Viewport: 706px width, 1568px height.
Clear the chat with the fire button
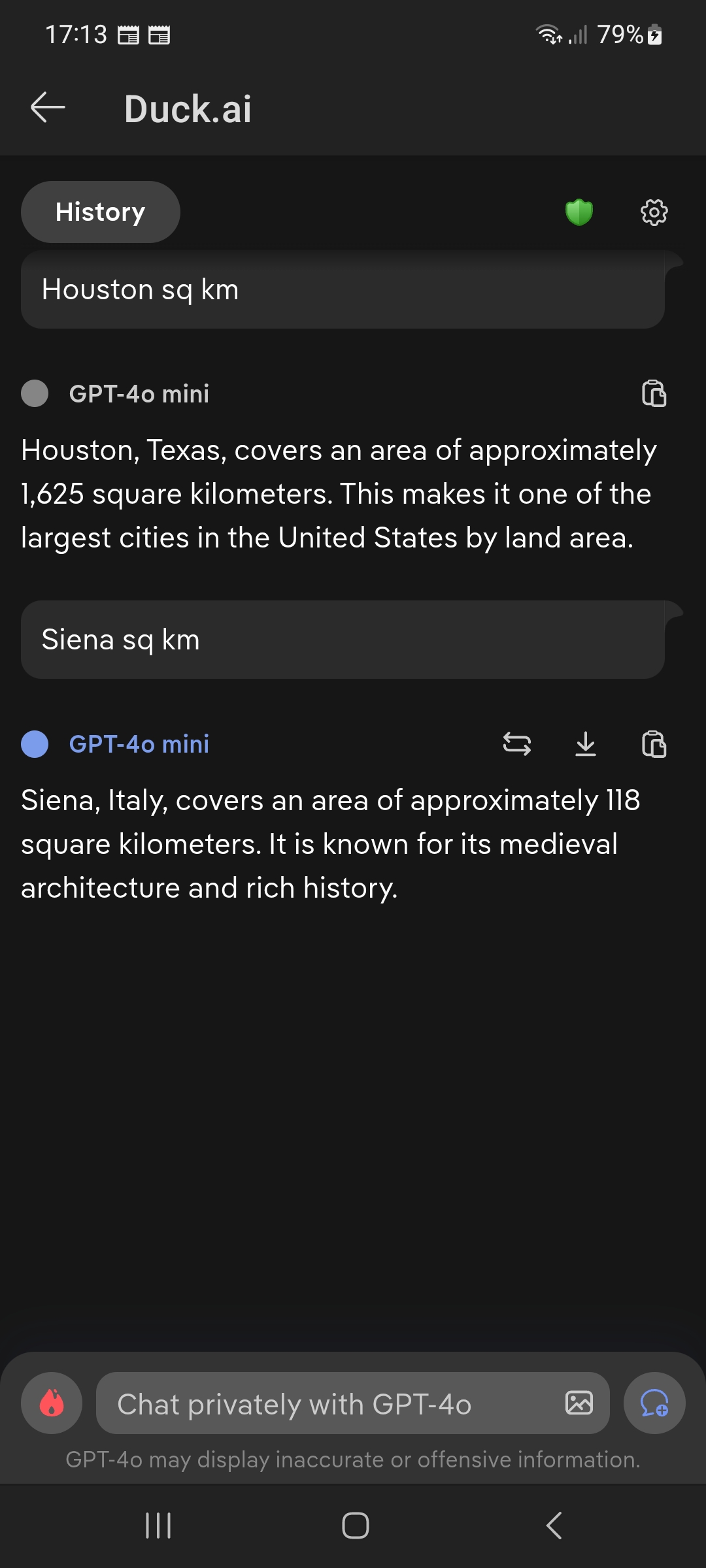pos(52,1403)
